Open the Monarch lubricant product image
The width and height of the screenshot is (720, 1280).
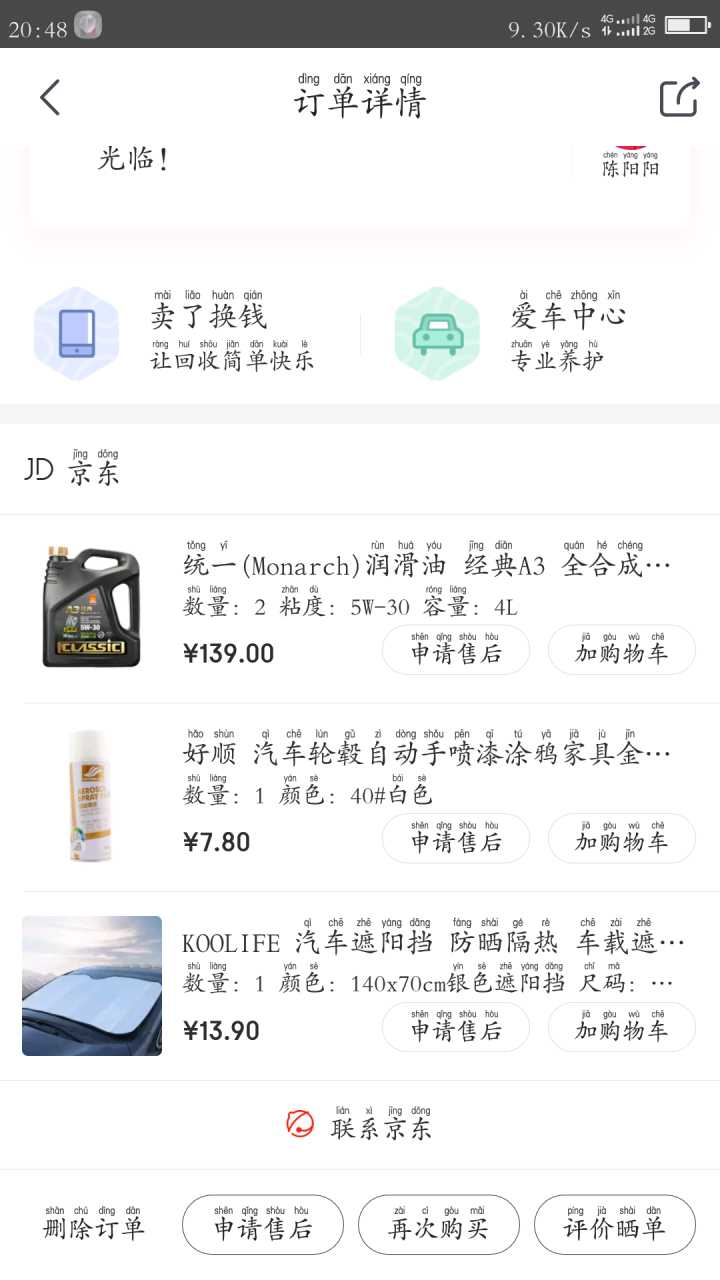point(92,608)
